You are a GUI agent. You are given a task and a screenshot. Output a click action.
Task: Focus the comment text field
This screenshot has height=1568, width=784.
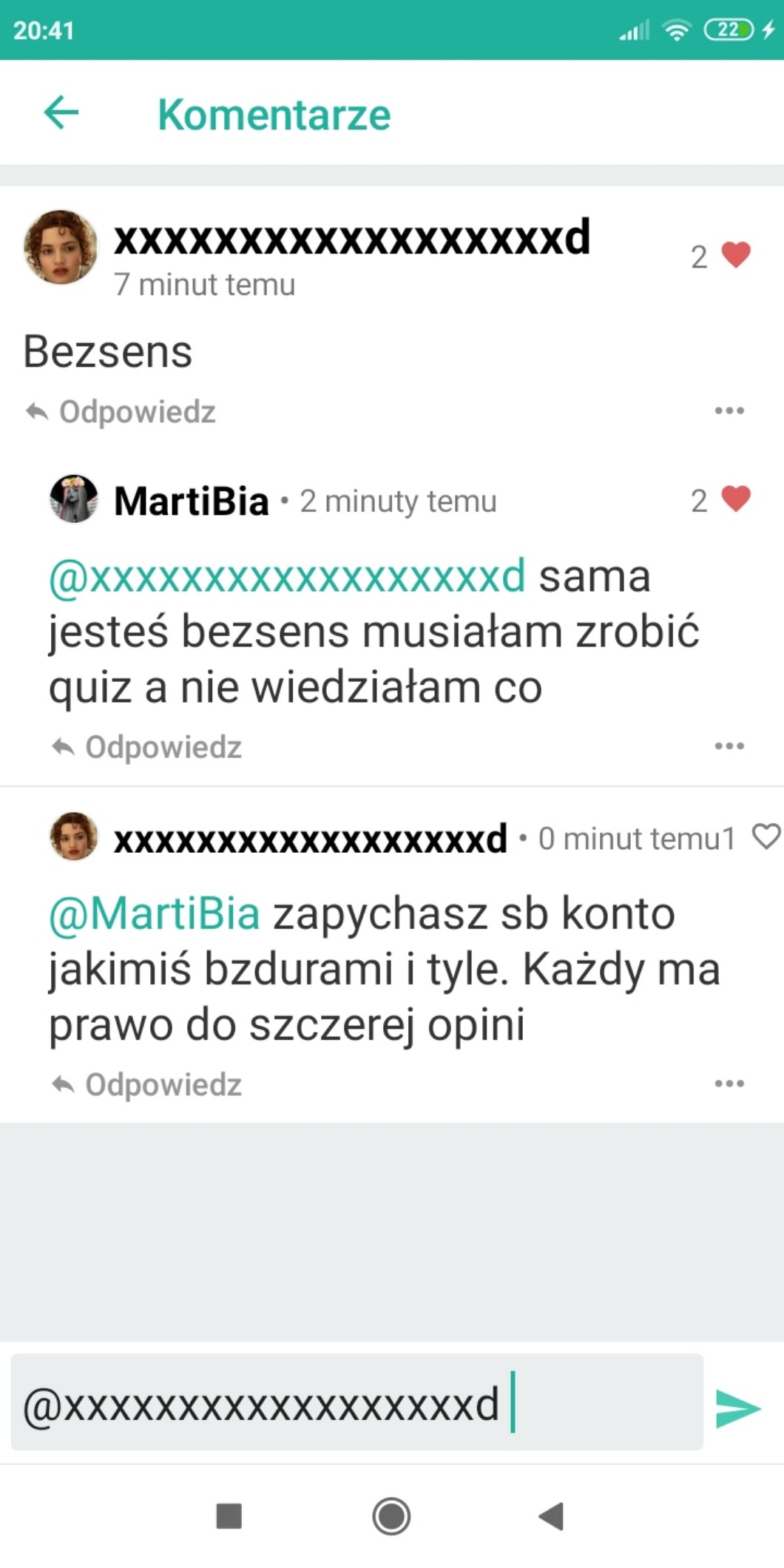coord(355,1403)
